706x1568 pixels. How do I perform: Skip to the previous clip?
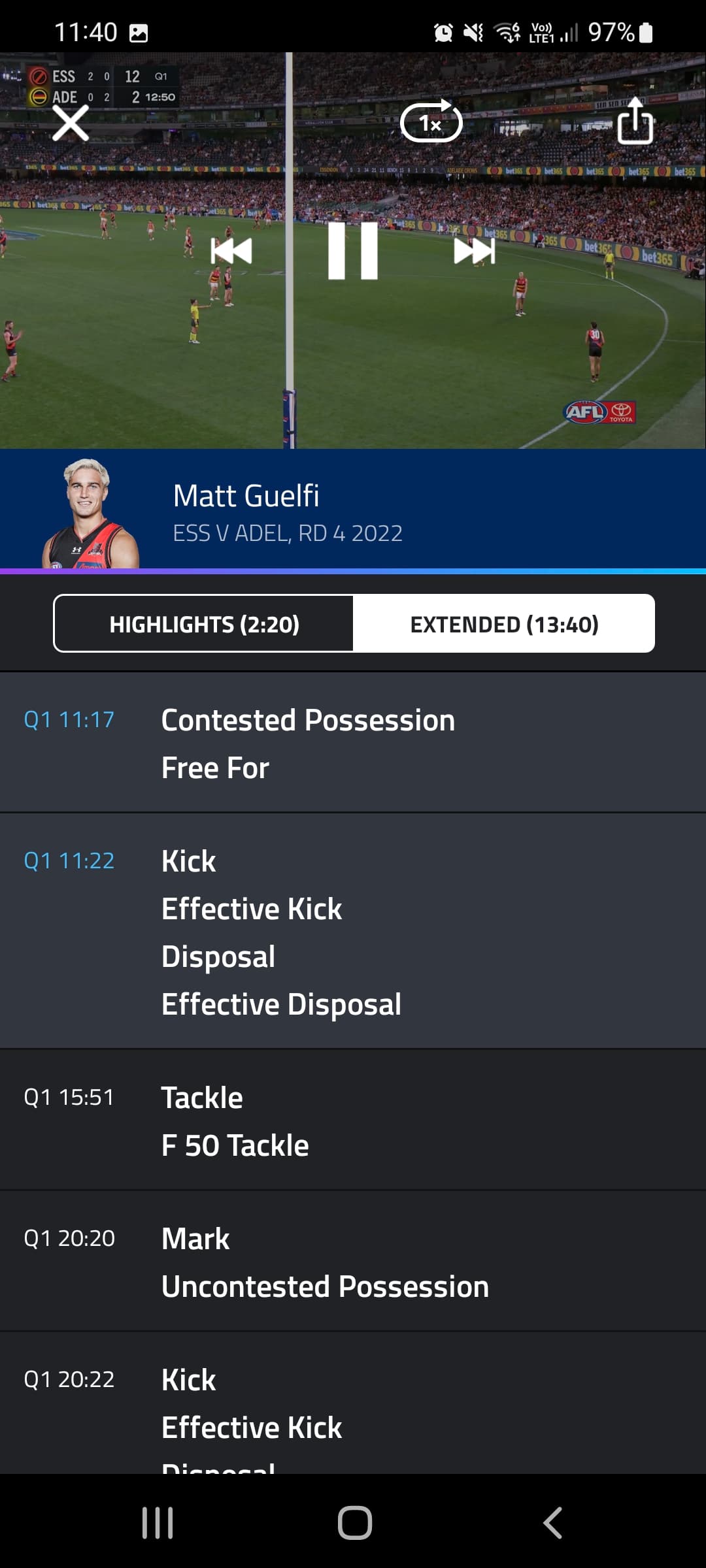tap(231, 251)
